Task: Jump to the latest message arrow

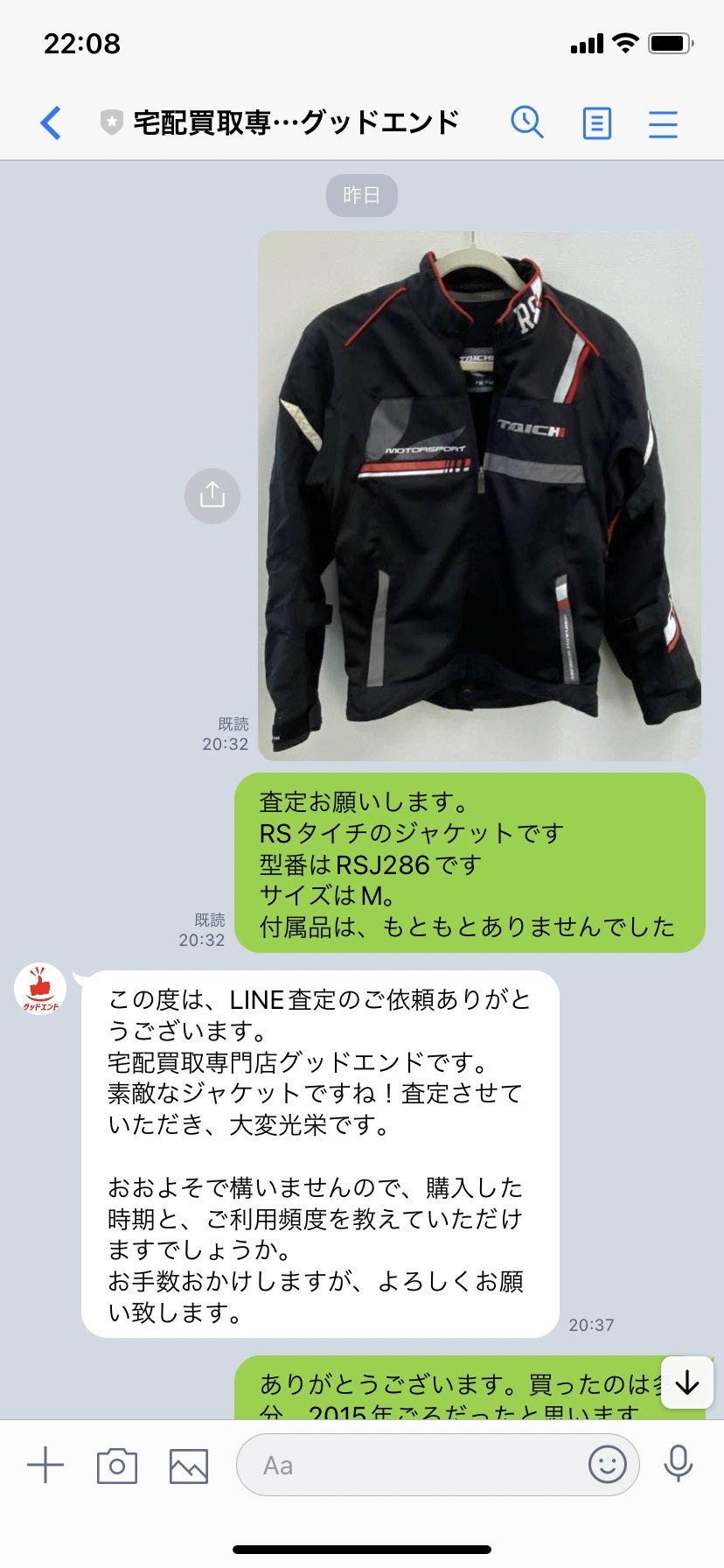Action: [687, 1382]
